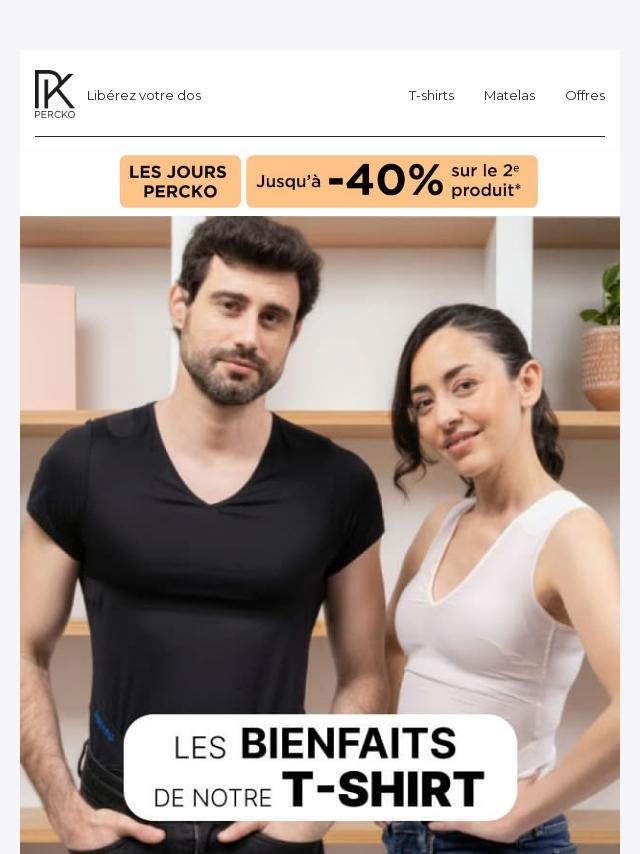
Task: Open the T-shirts link
Action: [431, 95]
